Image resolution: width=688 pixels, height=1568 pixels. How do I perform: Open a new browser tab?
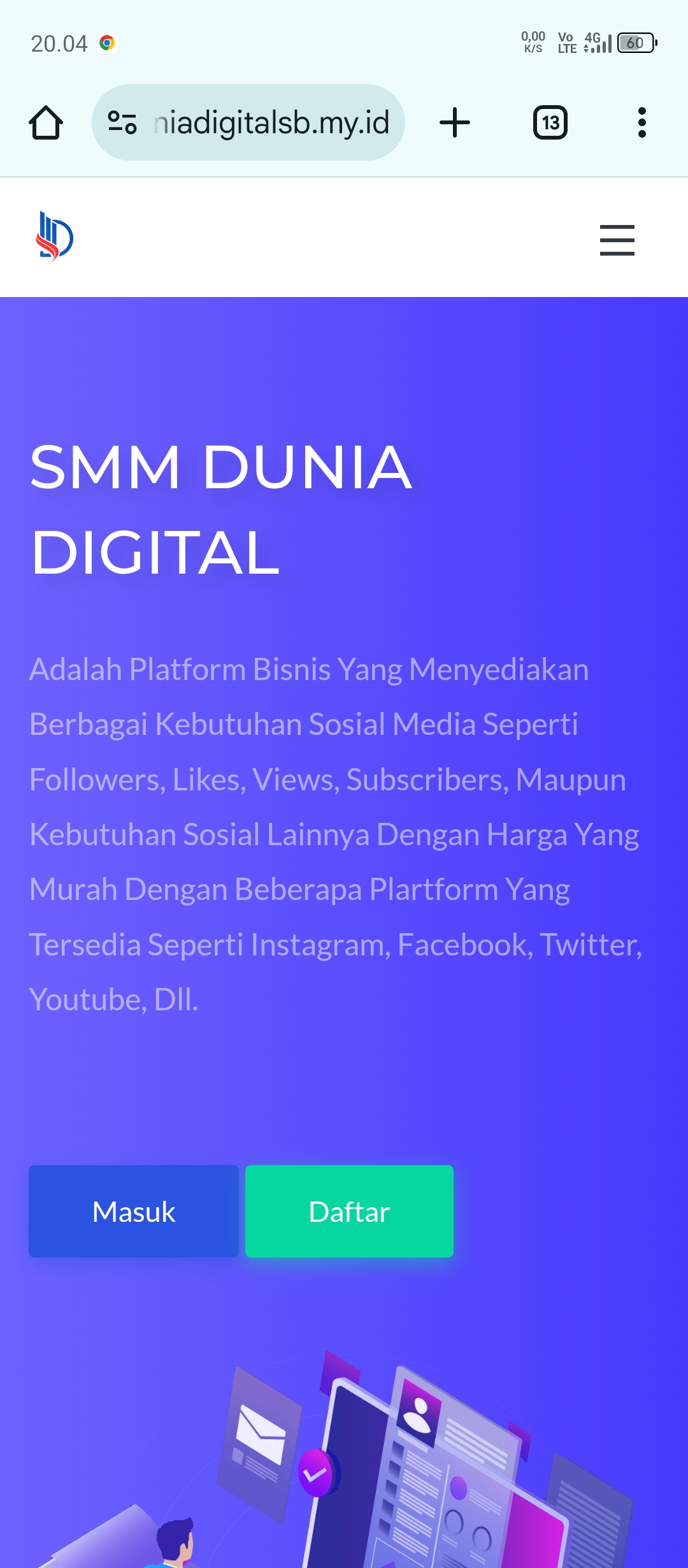point(455,122)
